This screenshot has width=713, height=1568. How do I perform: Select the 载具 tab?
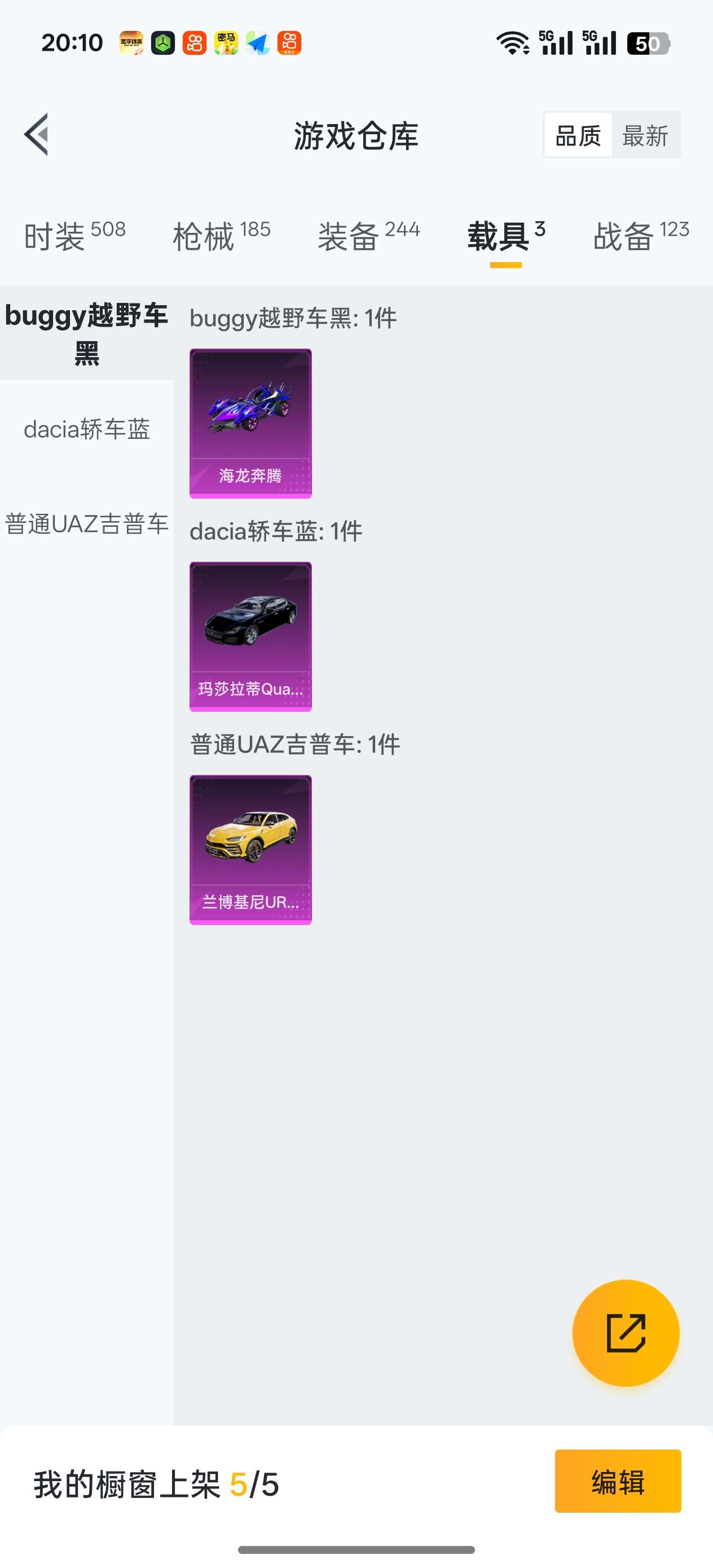[505, 236]
